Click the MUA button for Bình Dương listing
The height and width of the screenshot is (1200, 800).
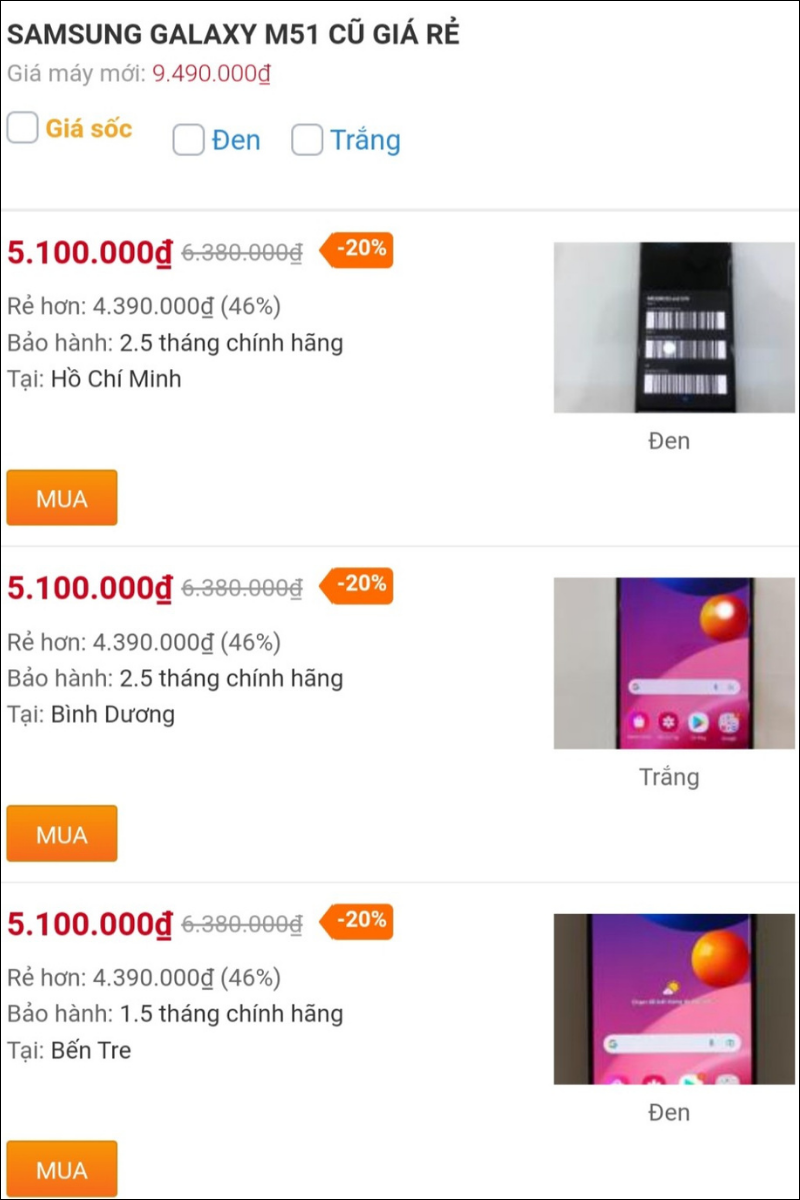pos(61,833)
